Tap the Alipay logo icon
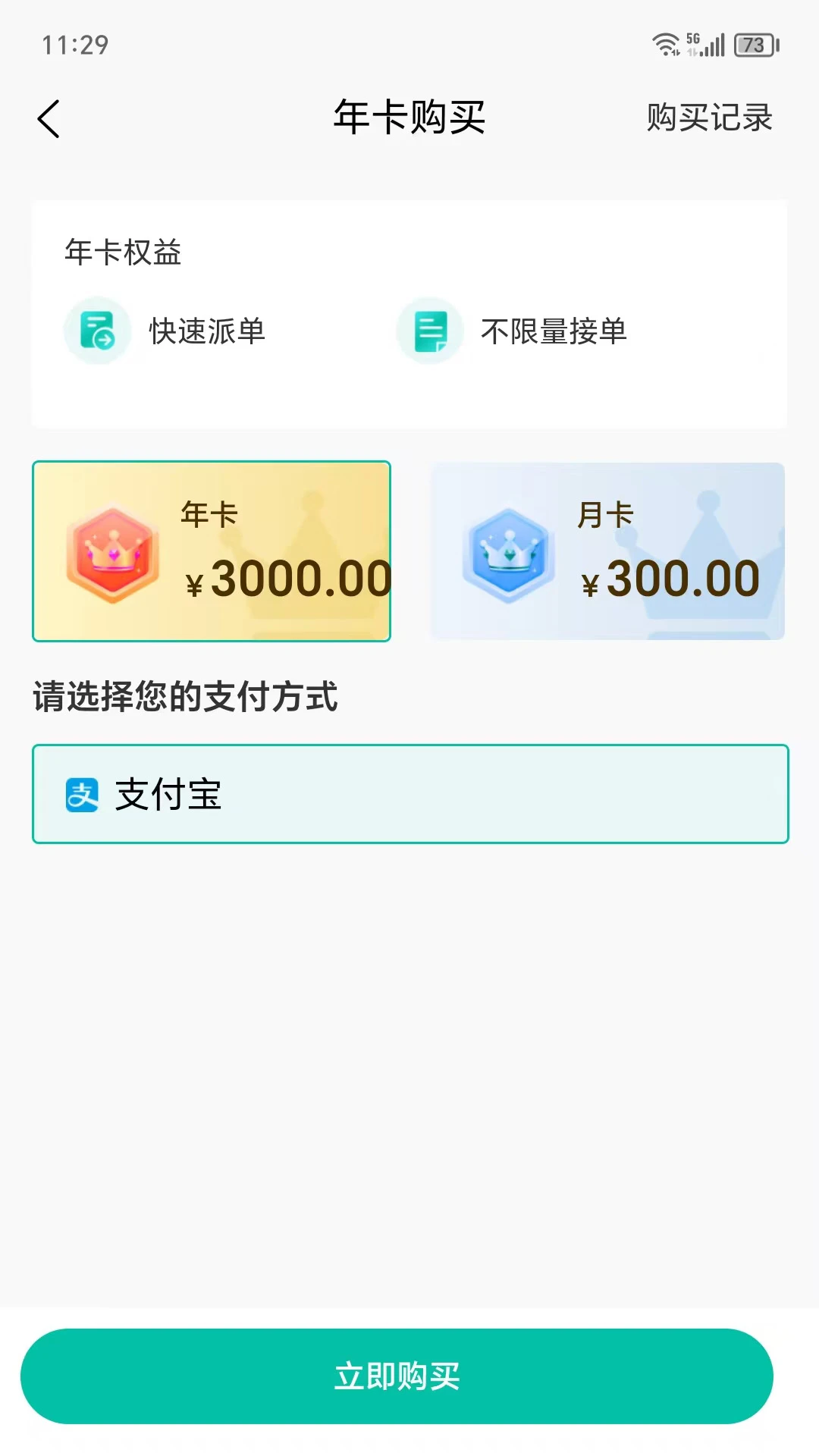 click(80, 795)
